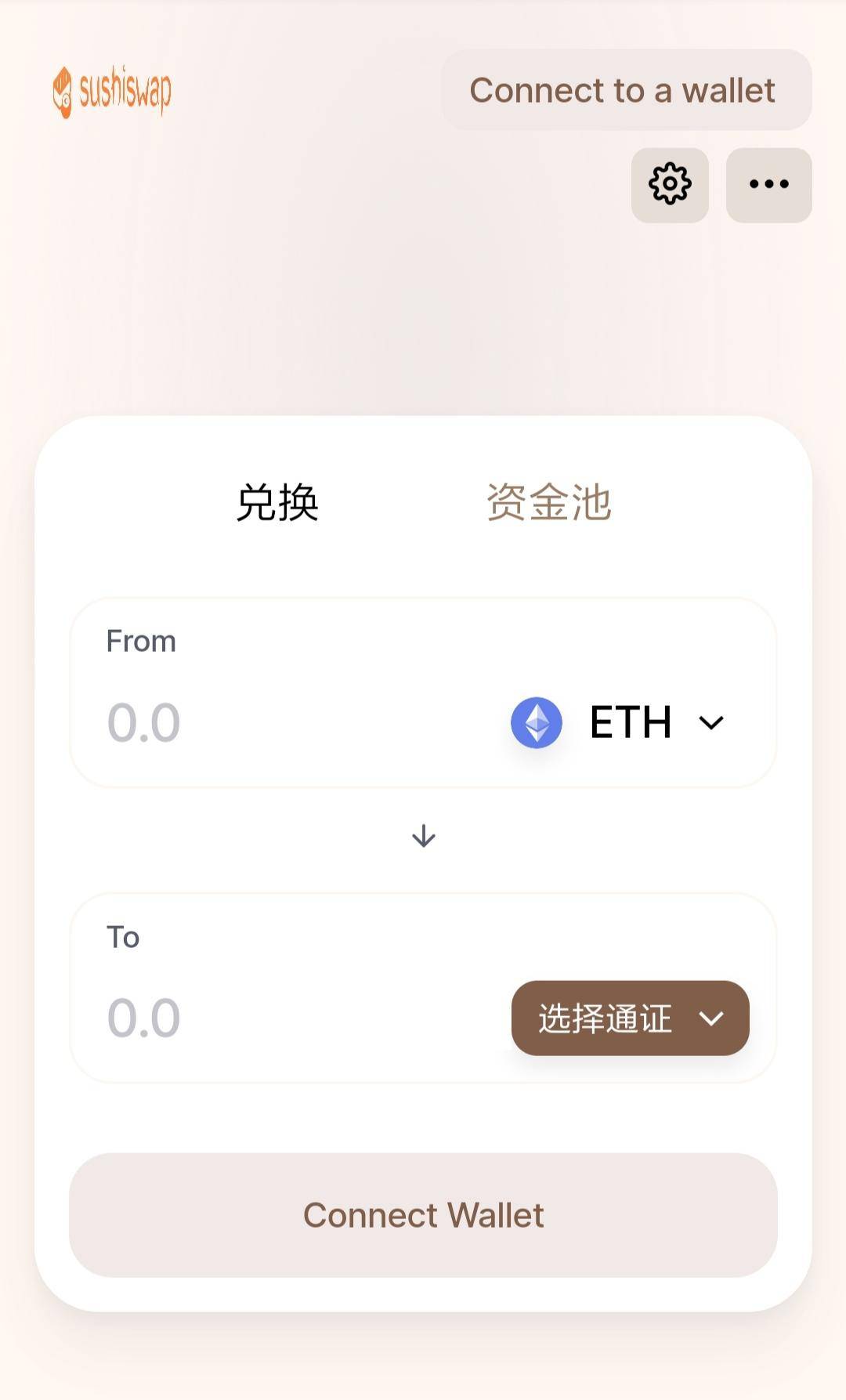
Task: Flip swap direction with the down arrow
Action: pos(422,835)
